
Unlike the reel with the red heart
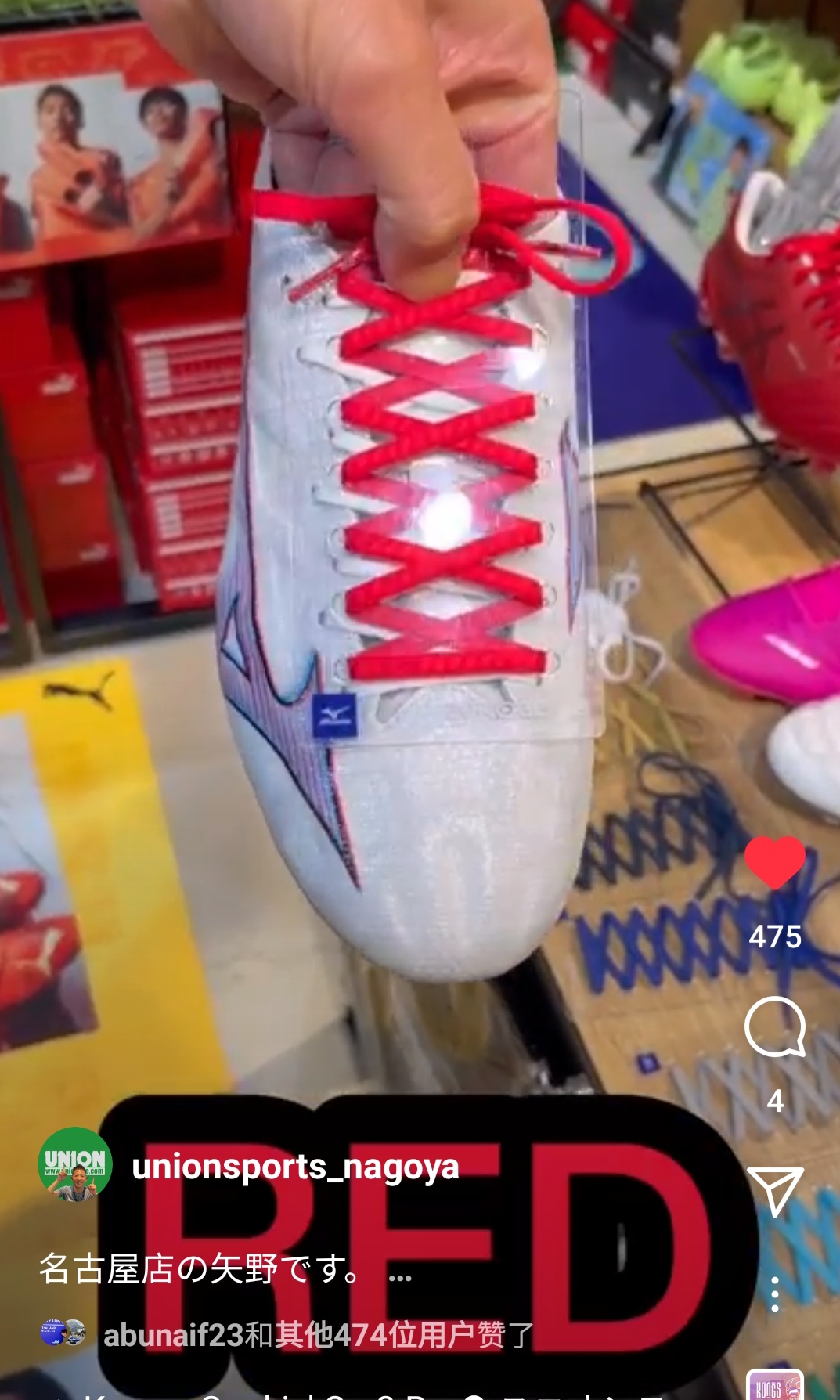(x=774, y=862)
